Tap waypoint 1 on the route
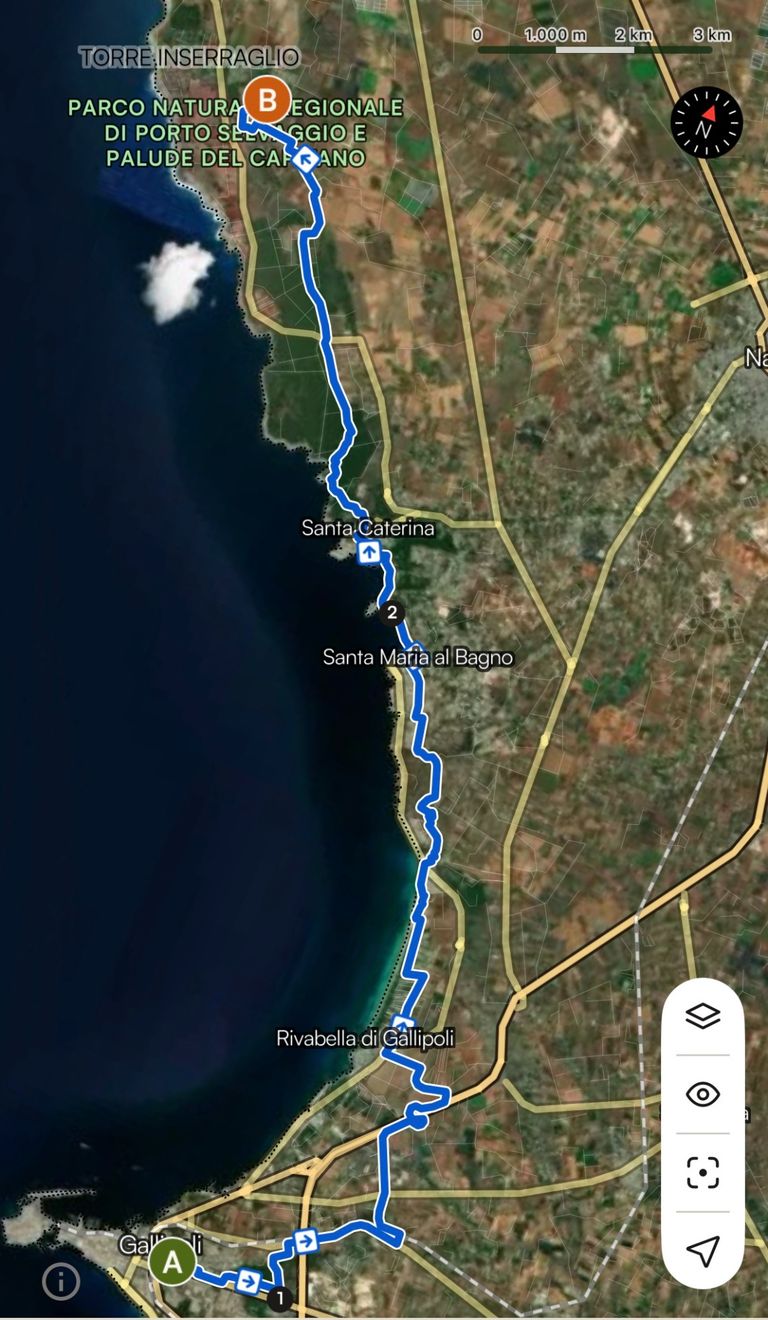768x1320 pixels. coord(280,1300)
